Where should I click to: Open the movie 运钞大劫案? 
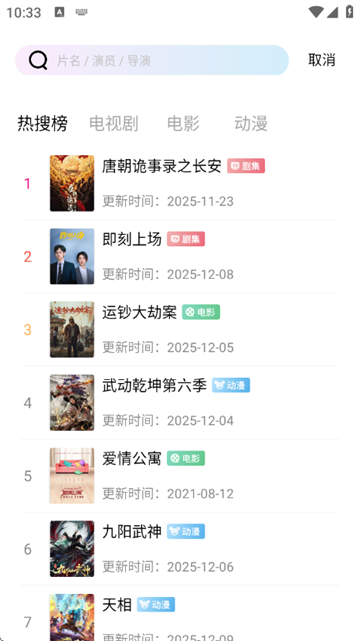[180, 329]
